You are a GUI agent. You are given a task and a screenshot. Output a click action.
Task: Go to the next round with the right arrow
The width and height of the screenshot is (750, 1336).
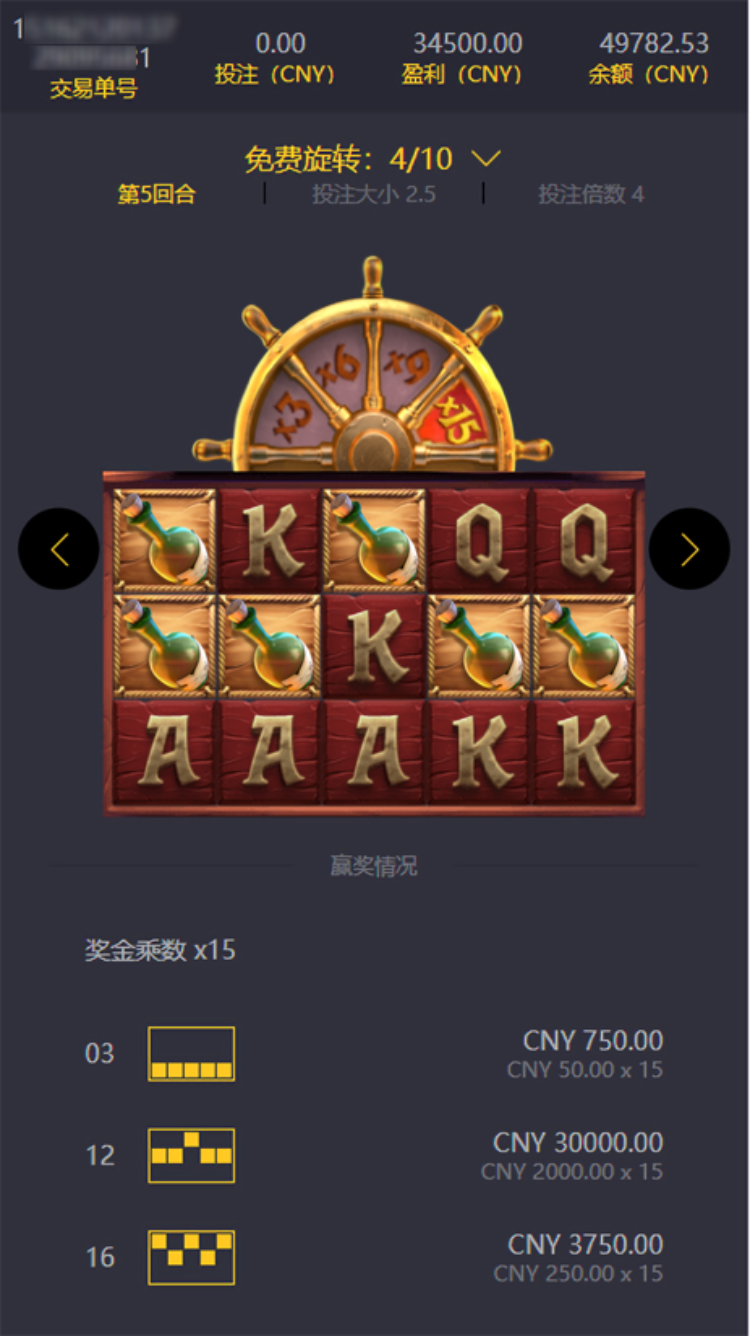pos(689,549)
